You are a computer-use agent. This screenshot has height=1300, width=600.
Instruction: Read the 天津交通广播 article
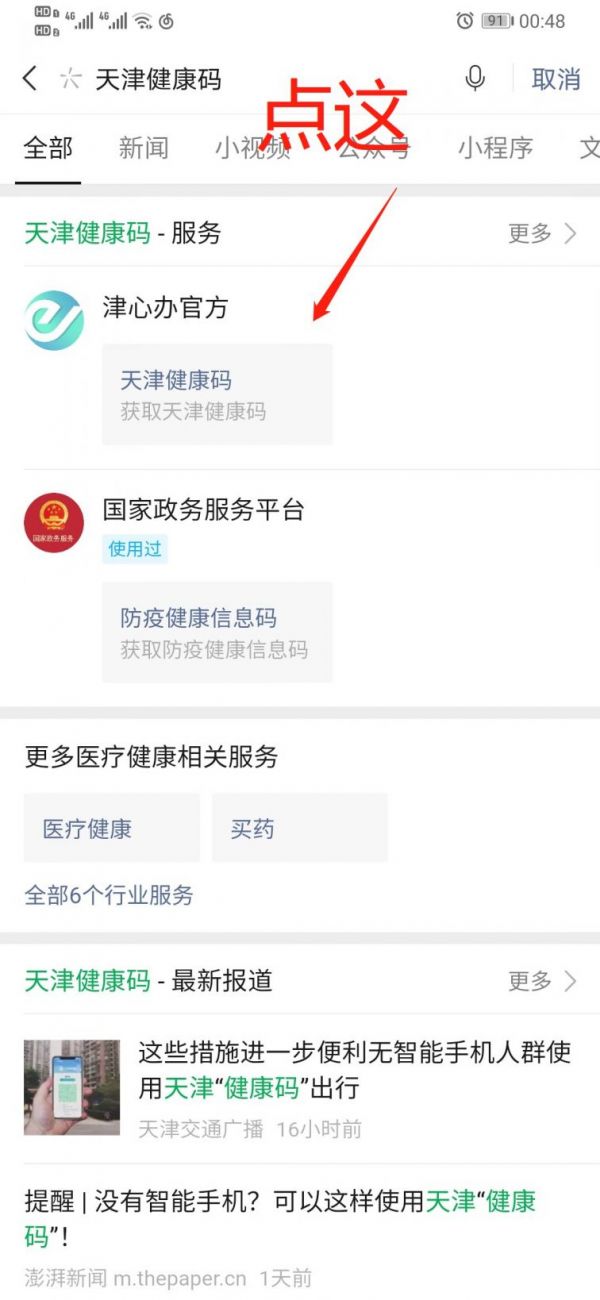pyautogui.click(x=354, y=1070)
